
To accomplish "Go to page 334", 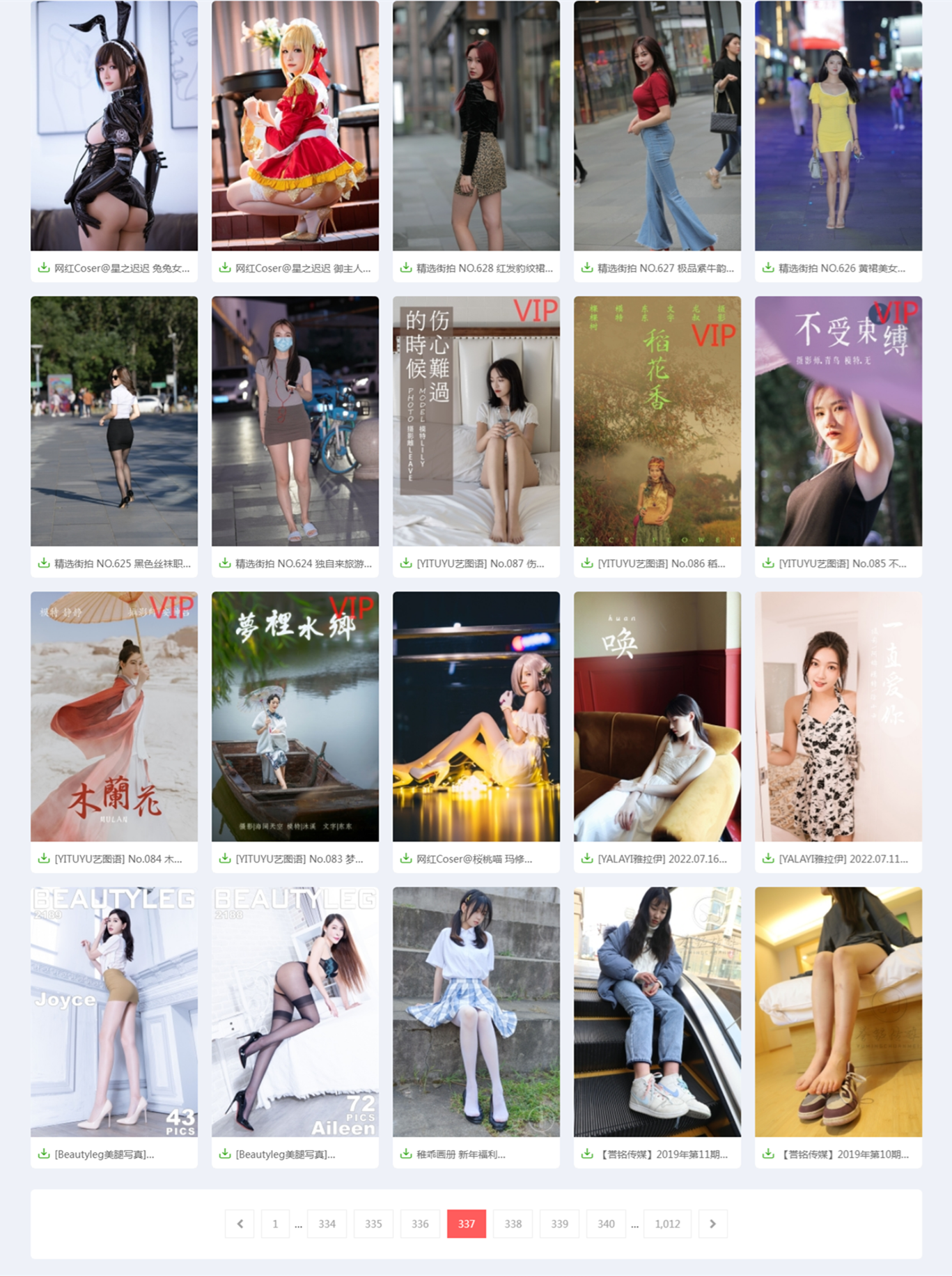I will (327, 1223).
